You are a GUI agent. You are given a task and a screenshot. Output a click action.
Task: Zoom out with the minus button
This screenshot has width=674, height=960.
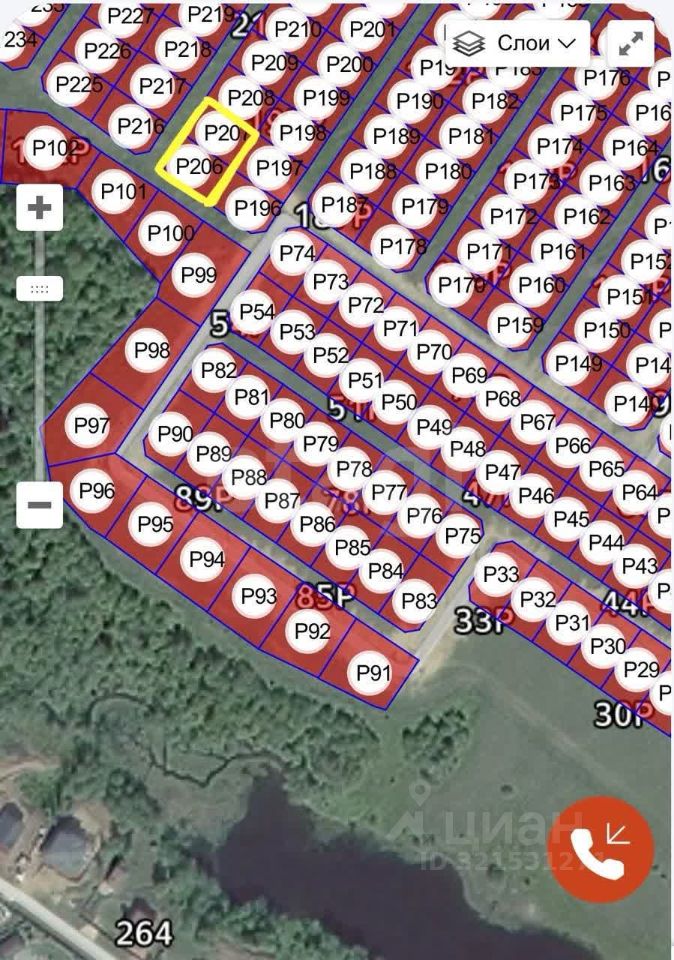coord(40,504)
